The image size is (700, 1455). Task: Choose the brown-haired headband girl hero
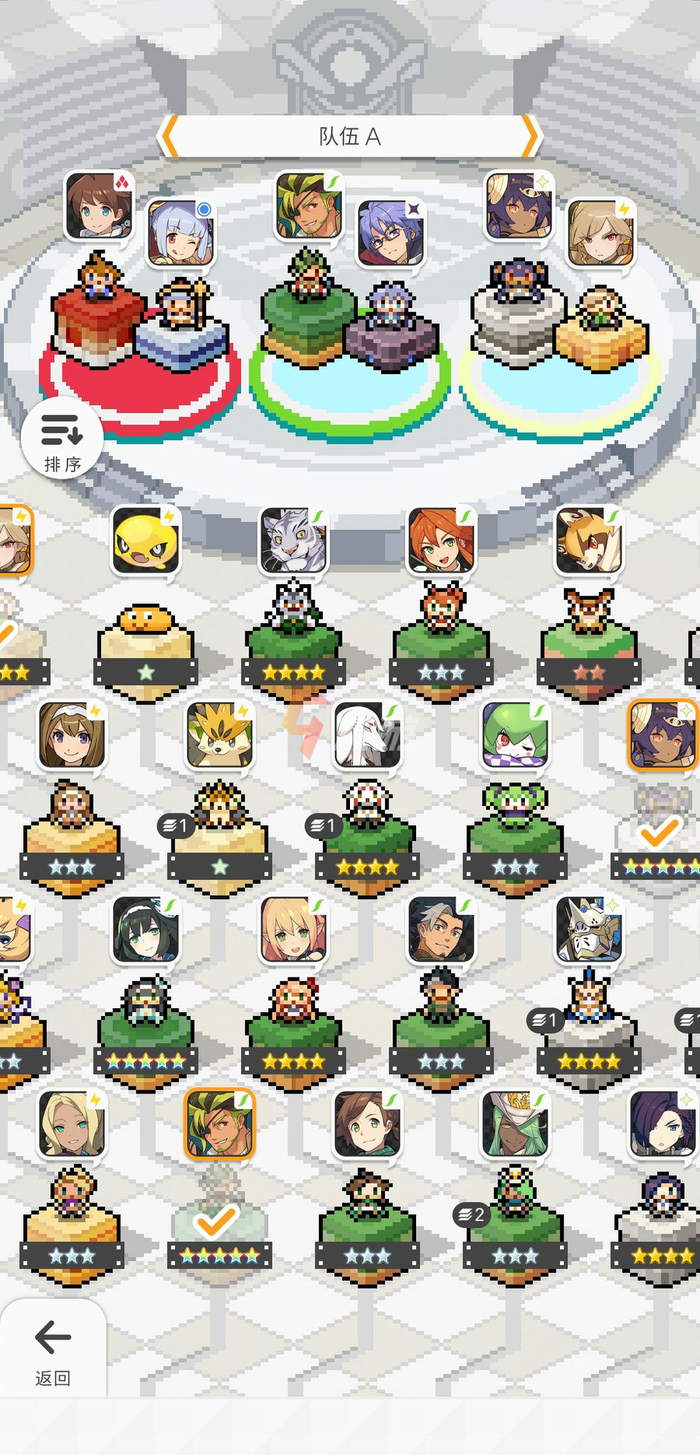coord(71,735)
